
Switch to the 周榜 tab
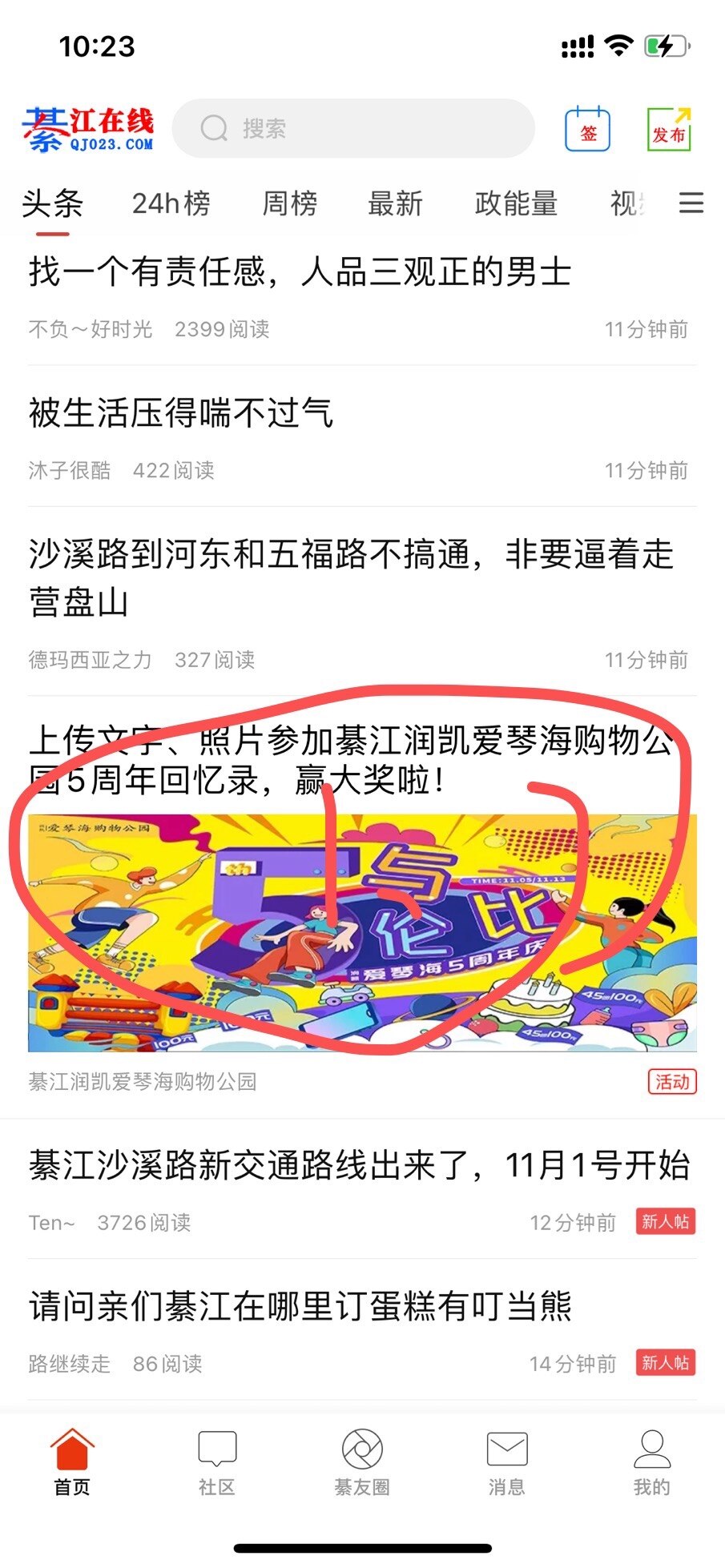(x=290, y=203)
